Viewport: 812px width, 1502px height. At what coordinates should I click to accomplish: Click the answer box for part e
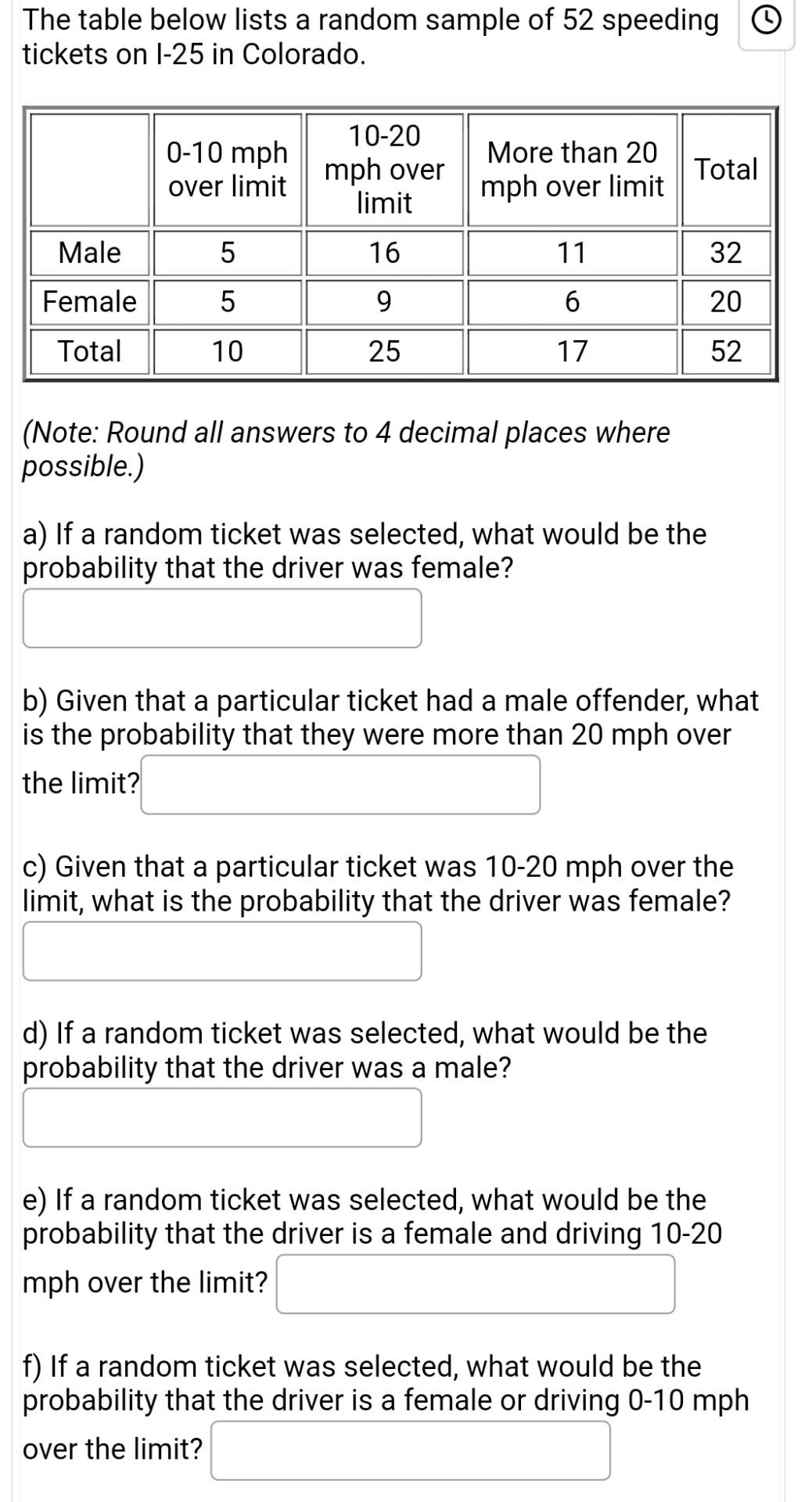[x=475, y=1283]
